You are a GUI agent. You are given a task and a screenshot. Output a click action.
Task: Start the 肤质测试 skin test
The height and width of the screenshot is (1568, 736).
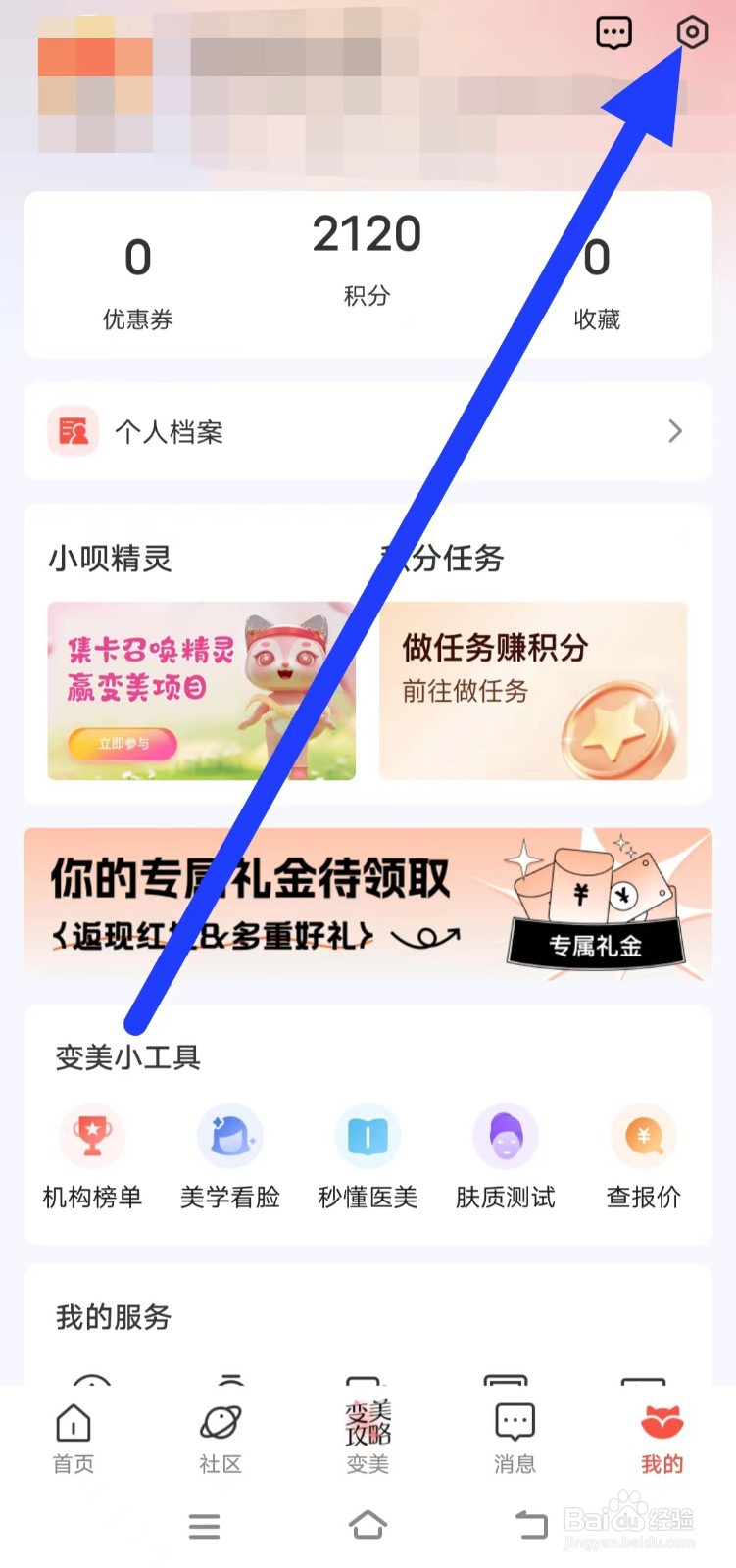pyautogui.click(x=504, y=1137)
